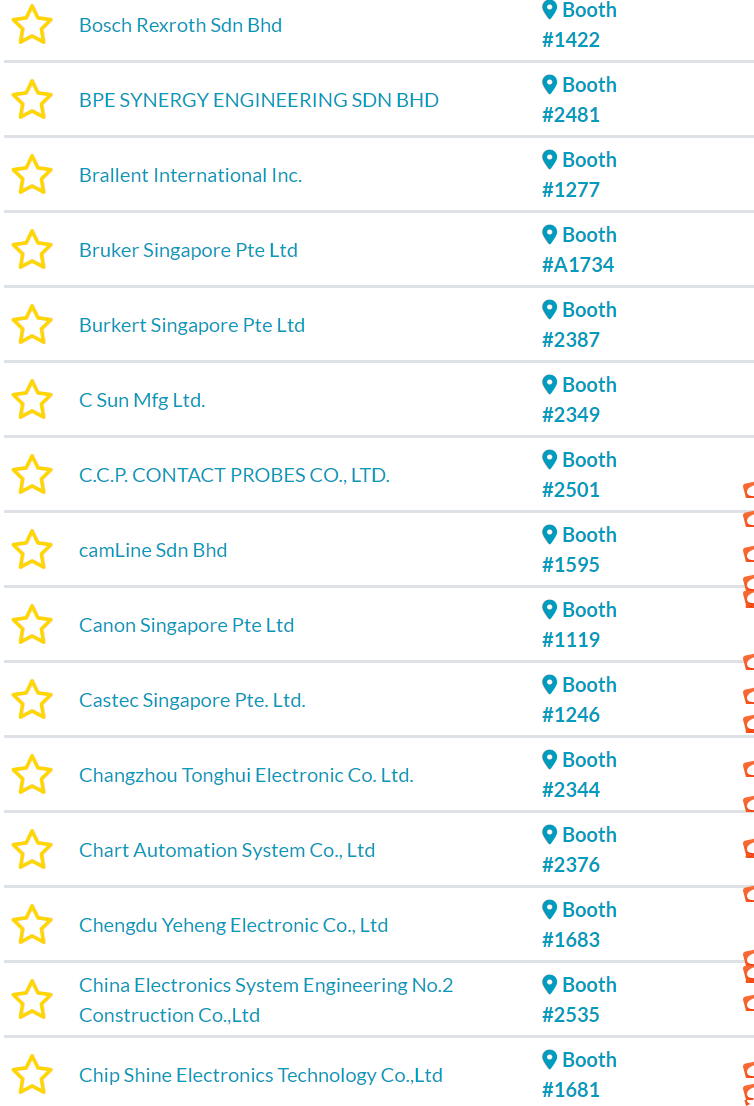
Task: Favorite Bosch Rexroth Sdn Bhd with star
Action: click(32, 25)
